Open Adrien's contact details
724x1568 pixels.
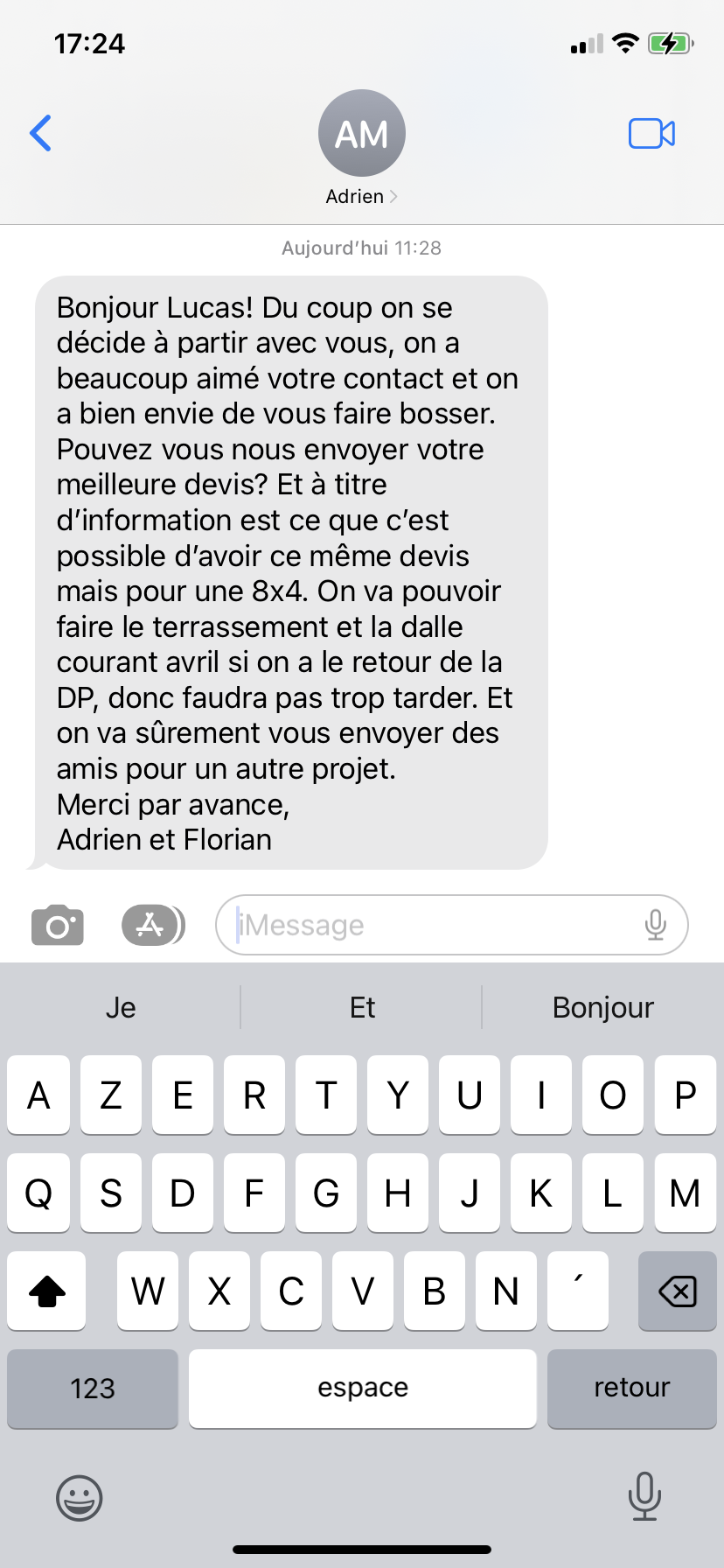361,147
